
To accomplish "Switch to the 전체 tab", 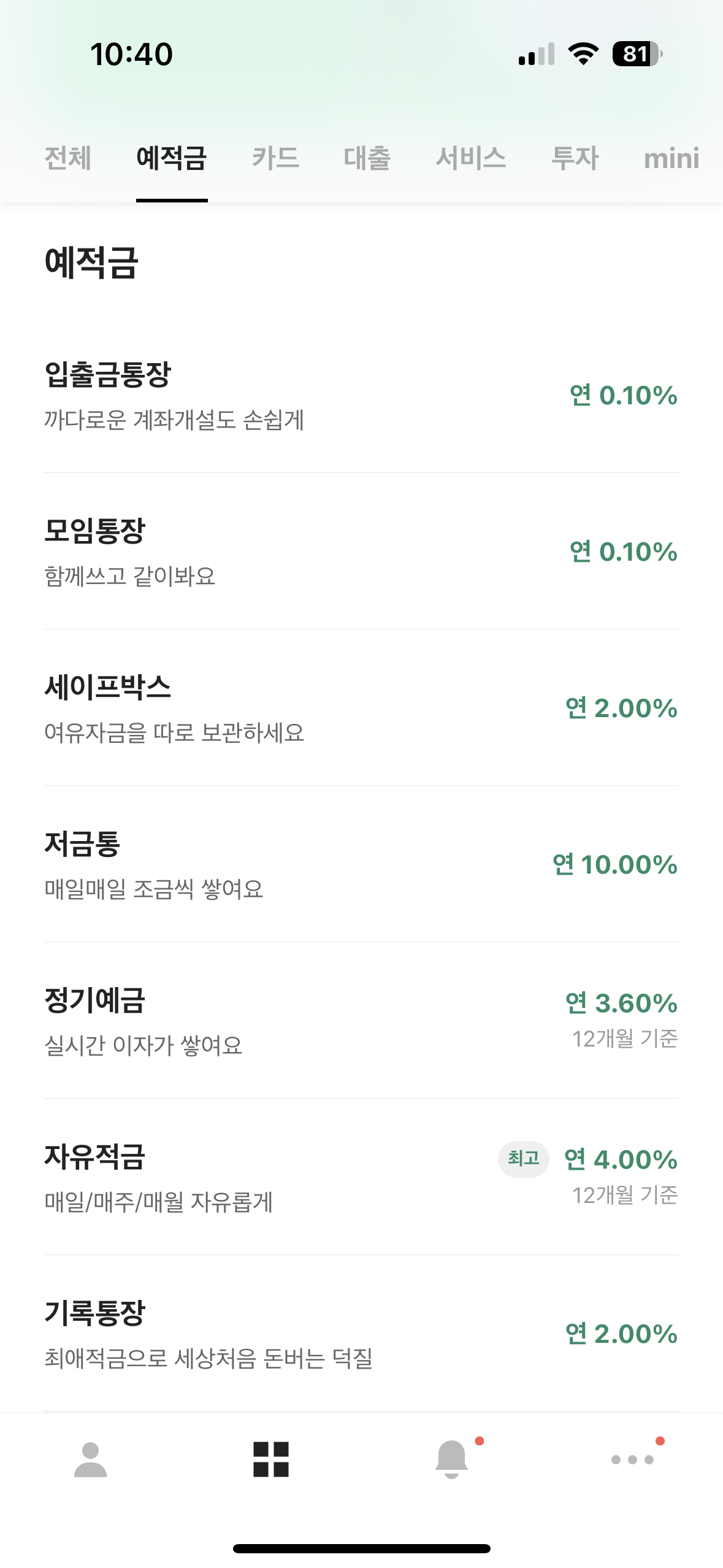I will pos(66,158).
